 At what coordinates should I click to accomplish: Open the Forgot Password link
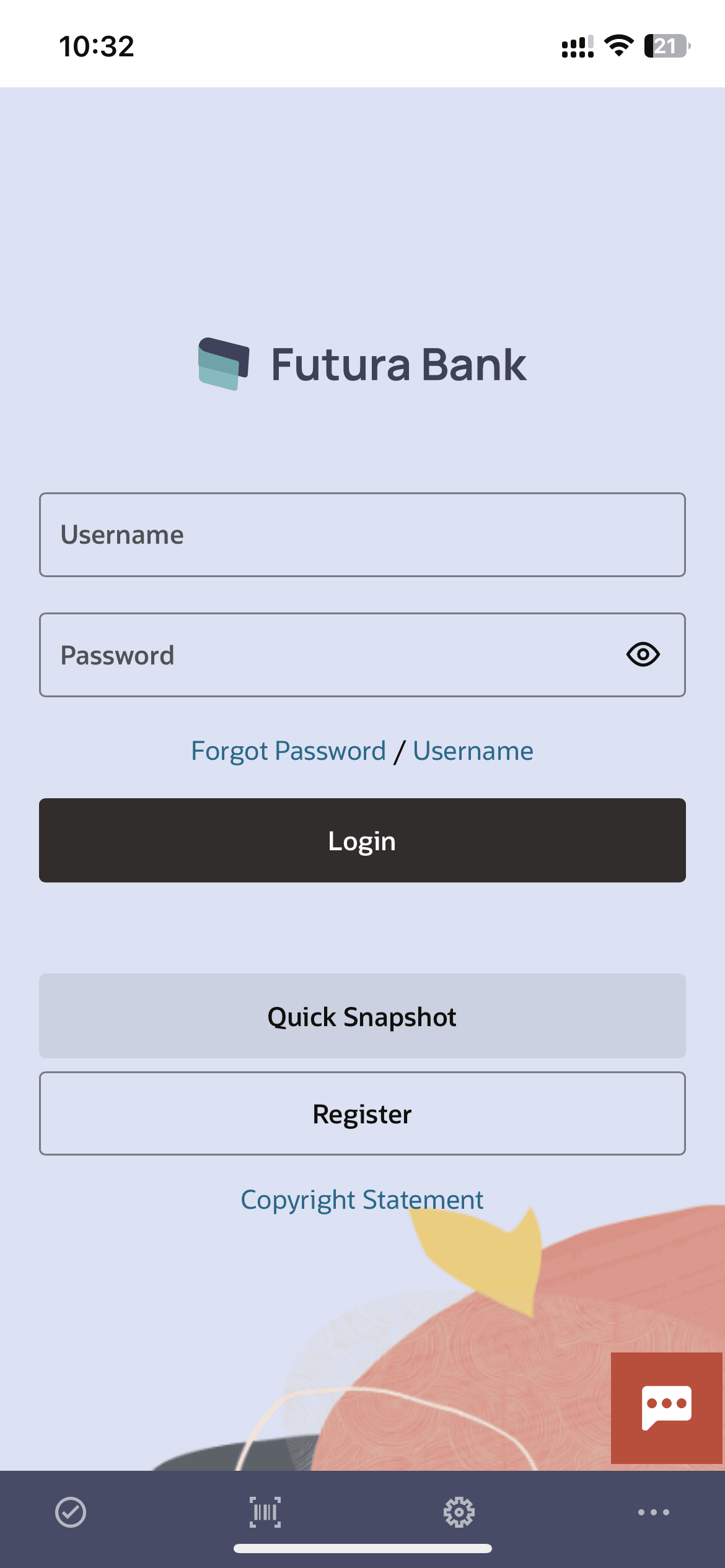(x=288, y=751)
